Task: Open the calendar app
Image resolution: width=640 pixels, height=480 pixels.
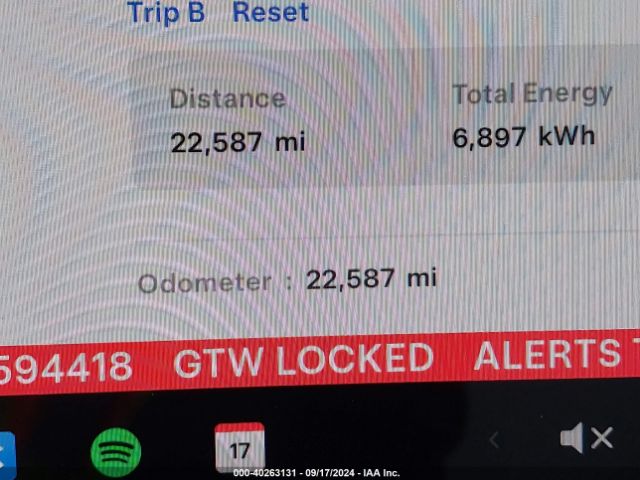Action: coord(240,447)
